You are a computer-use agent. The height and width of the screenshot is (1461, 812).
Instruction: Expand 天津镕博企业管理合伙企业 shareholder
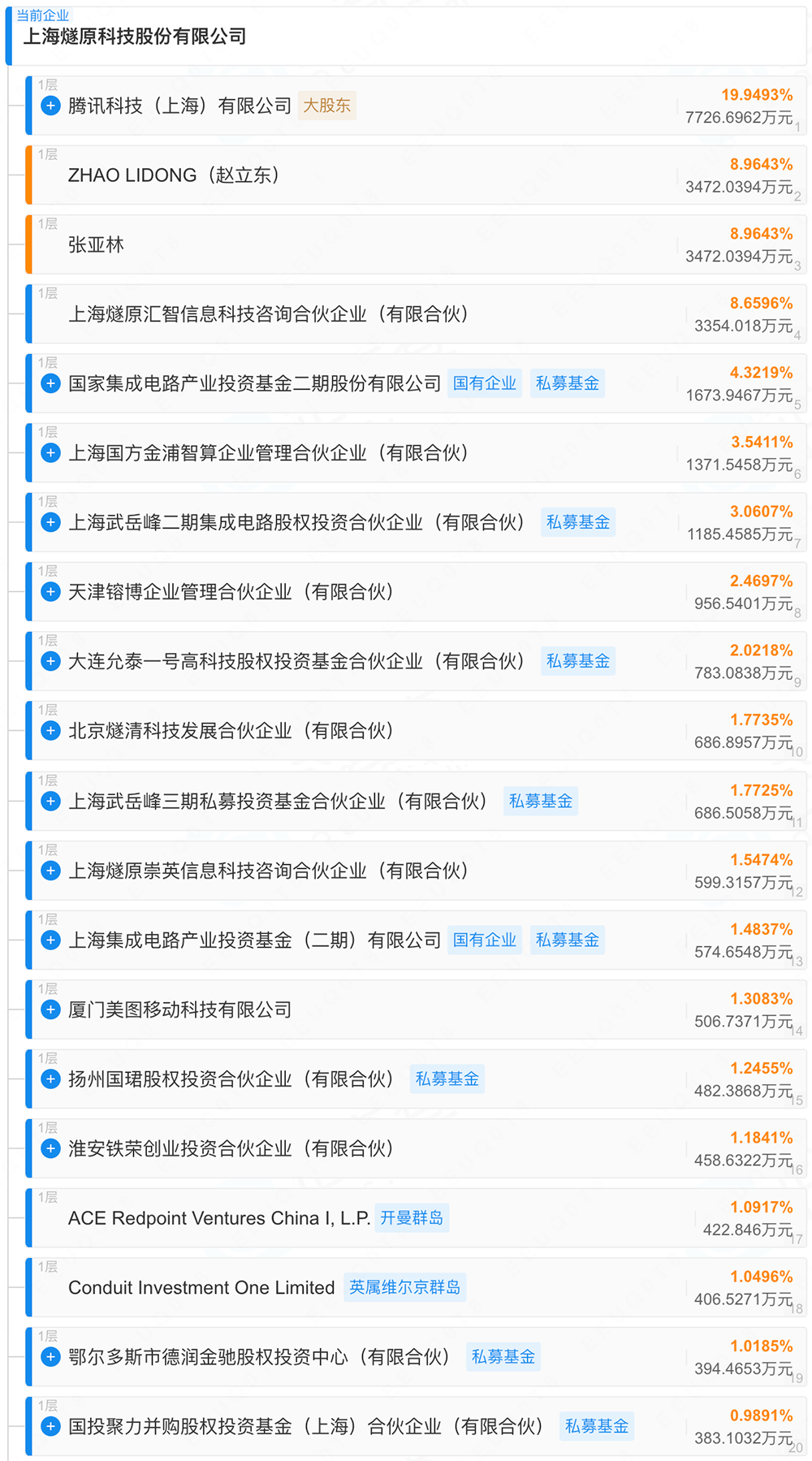[x=50, y=591]
